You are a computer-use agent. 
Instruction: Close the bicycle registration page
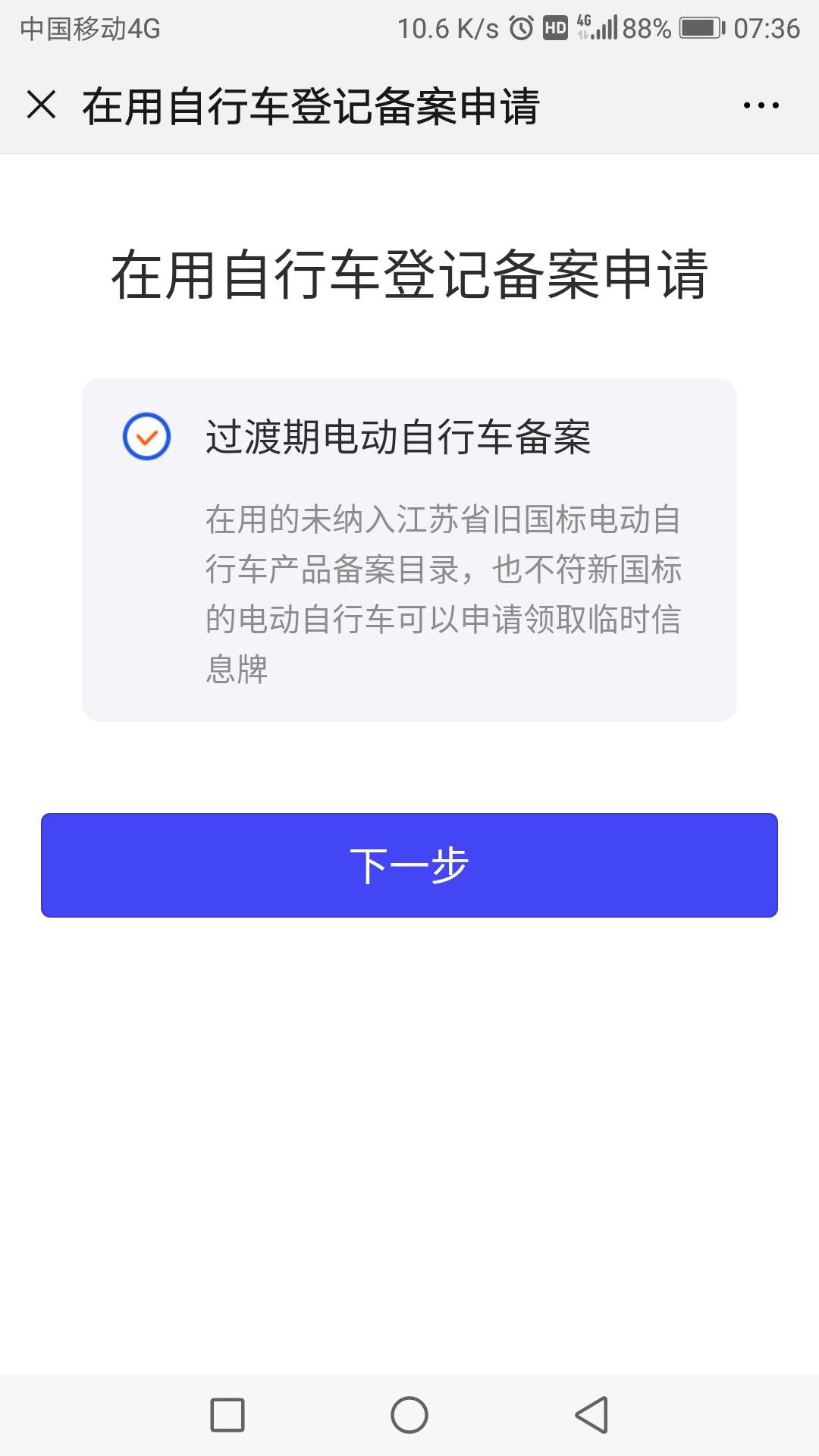point(42,105)
